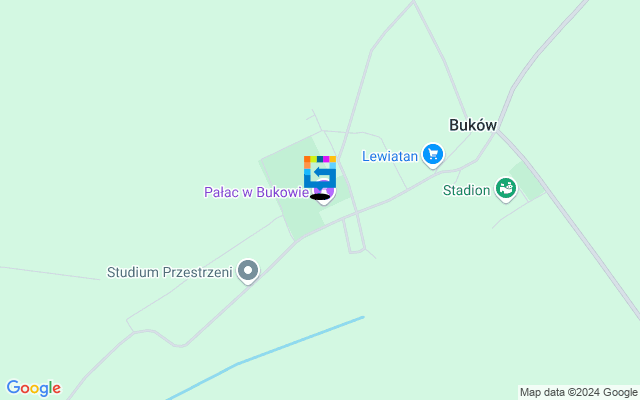This screenshot has height=400, width=640.
Task: Tap the Studium Przestrzeni marker
Action: pos(248,271)
